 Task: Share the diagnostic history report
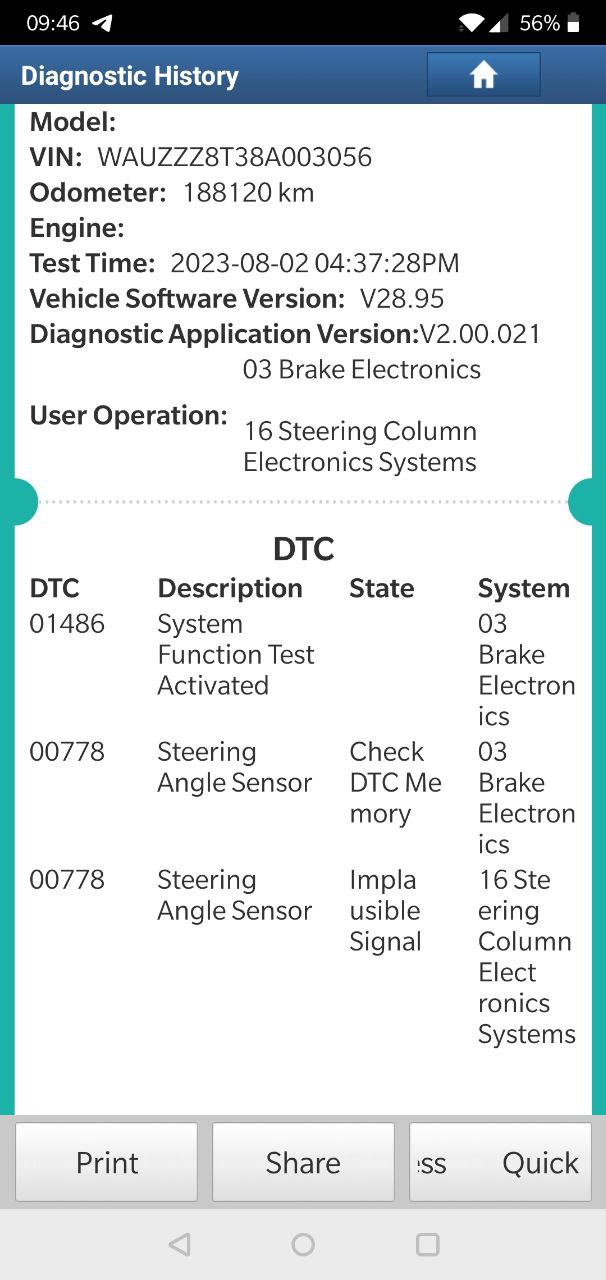(x=303, y=1162)
